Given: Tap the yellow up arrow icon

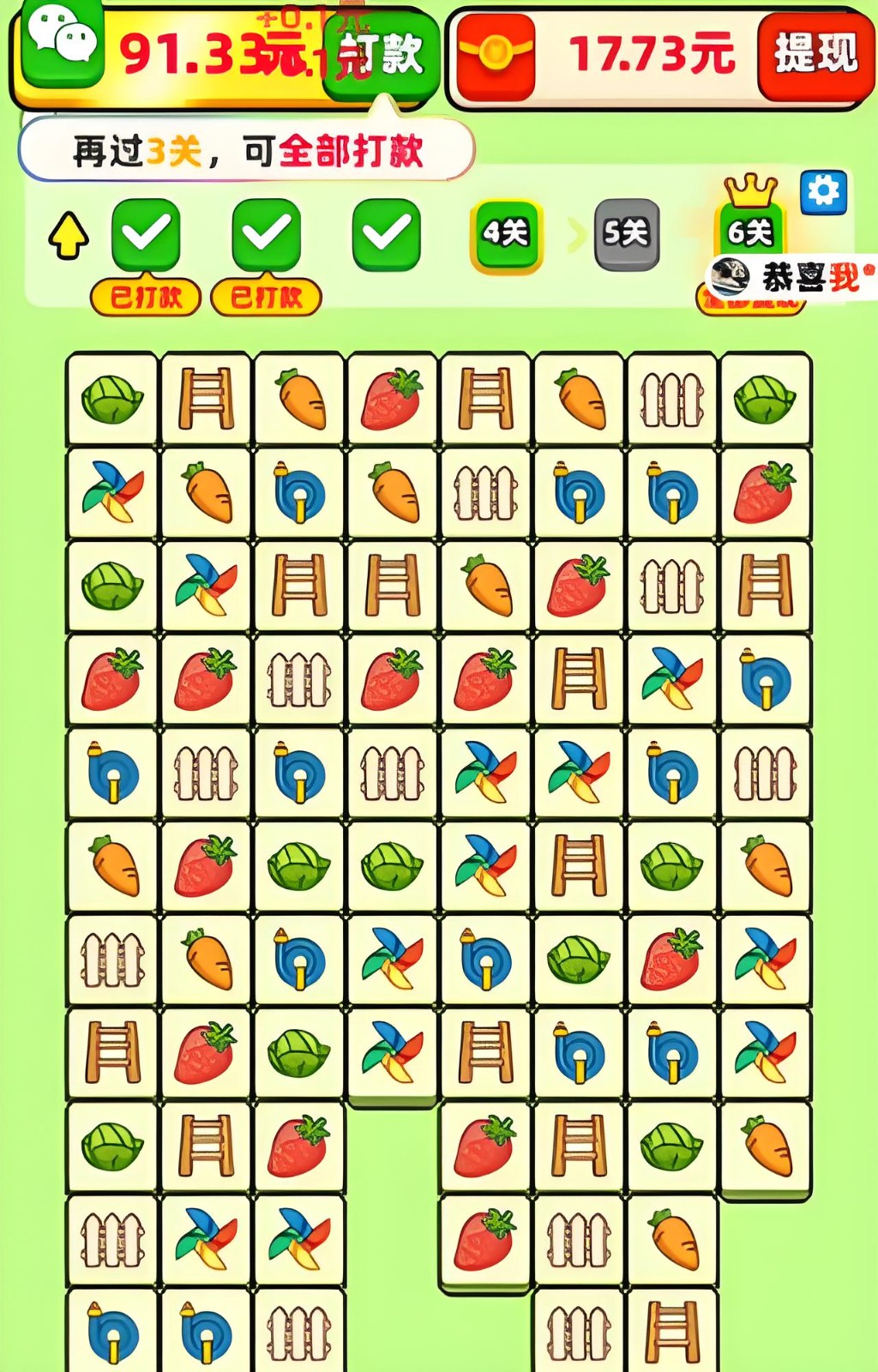Looking at the screenshot, I should pyautogui.click(x=69, y=235).
